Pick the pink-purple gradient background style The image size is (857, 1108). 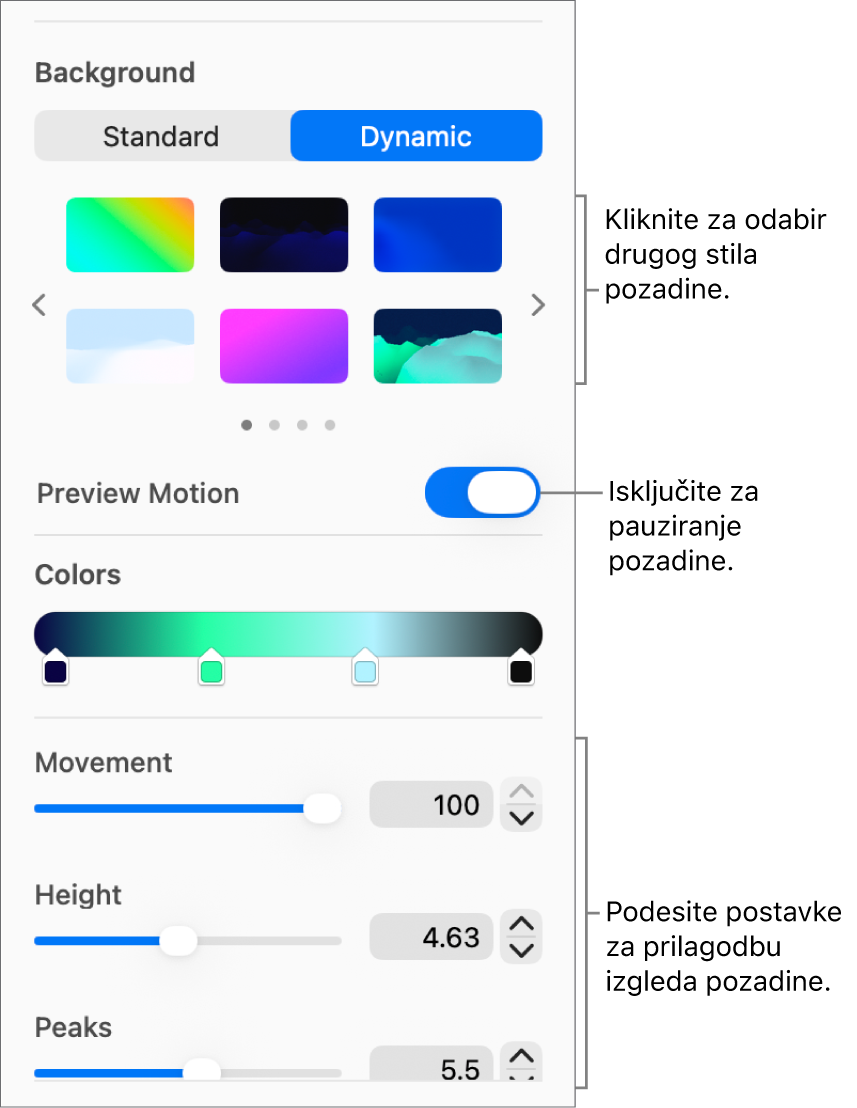(284, 346)
